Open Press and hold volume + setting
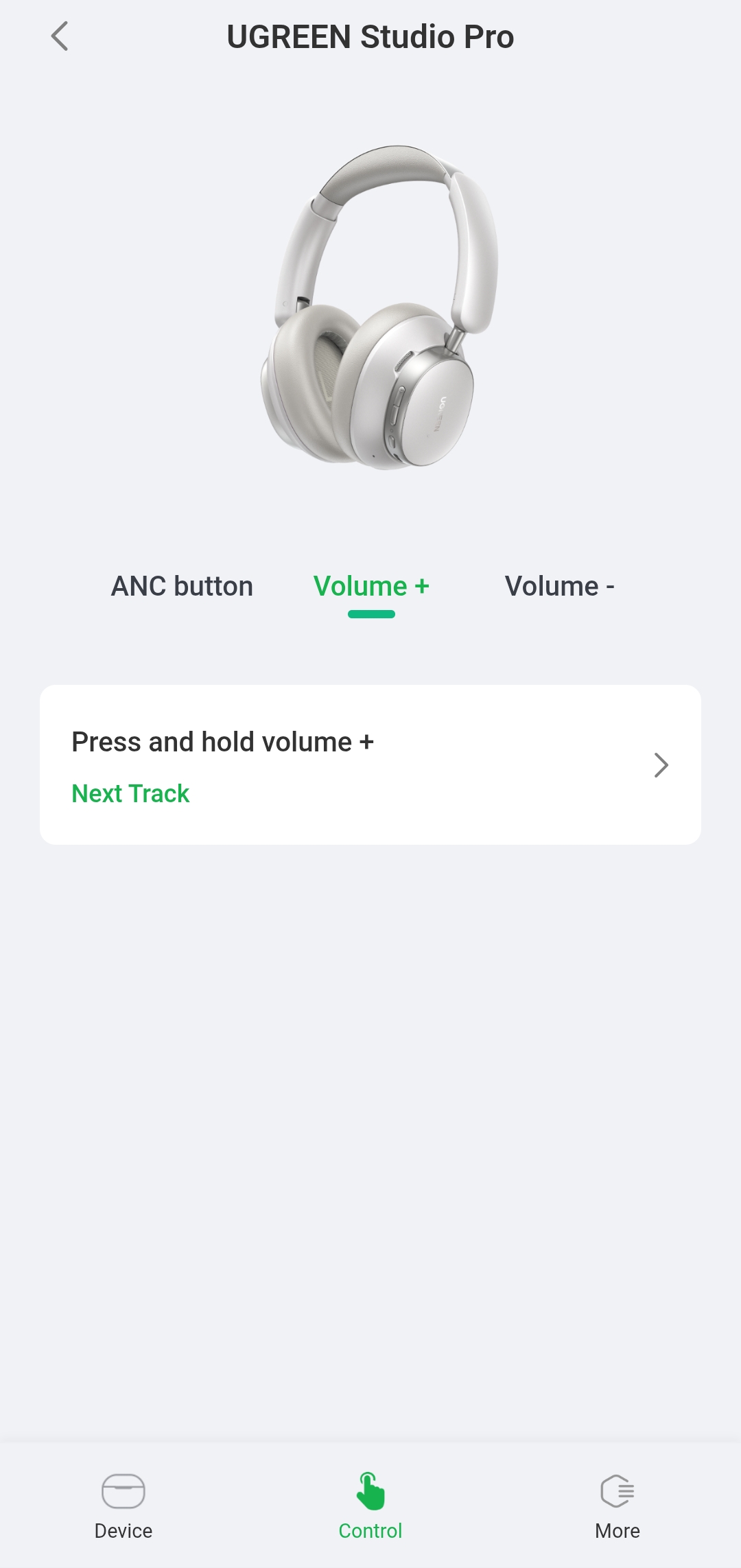Viewport: 741px width, 1568px height. 370,764
